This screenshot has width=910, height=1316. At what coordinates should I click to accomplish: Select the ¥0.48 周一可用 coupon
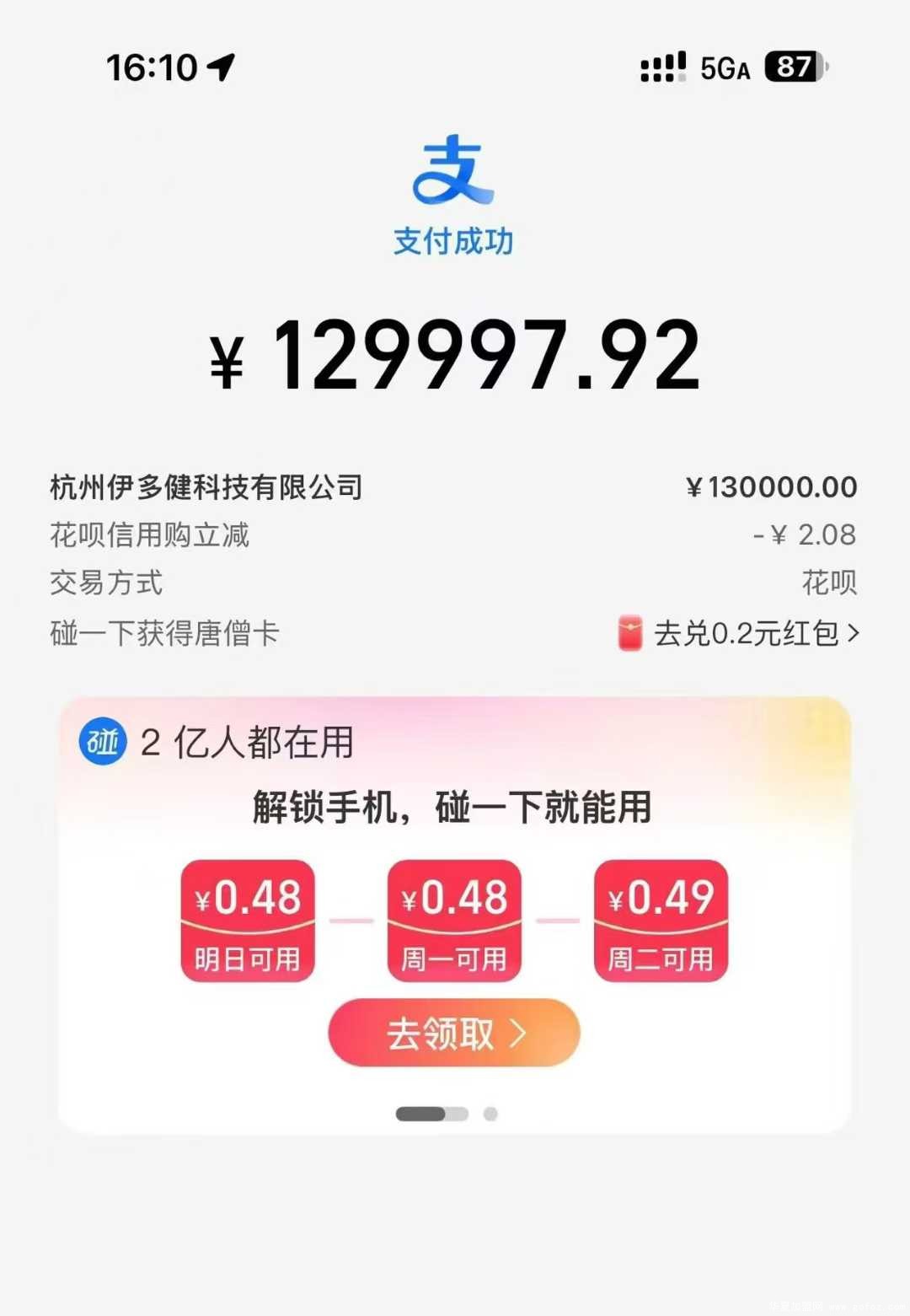453,919
